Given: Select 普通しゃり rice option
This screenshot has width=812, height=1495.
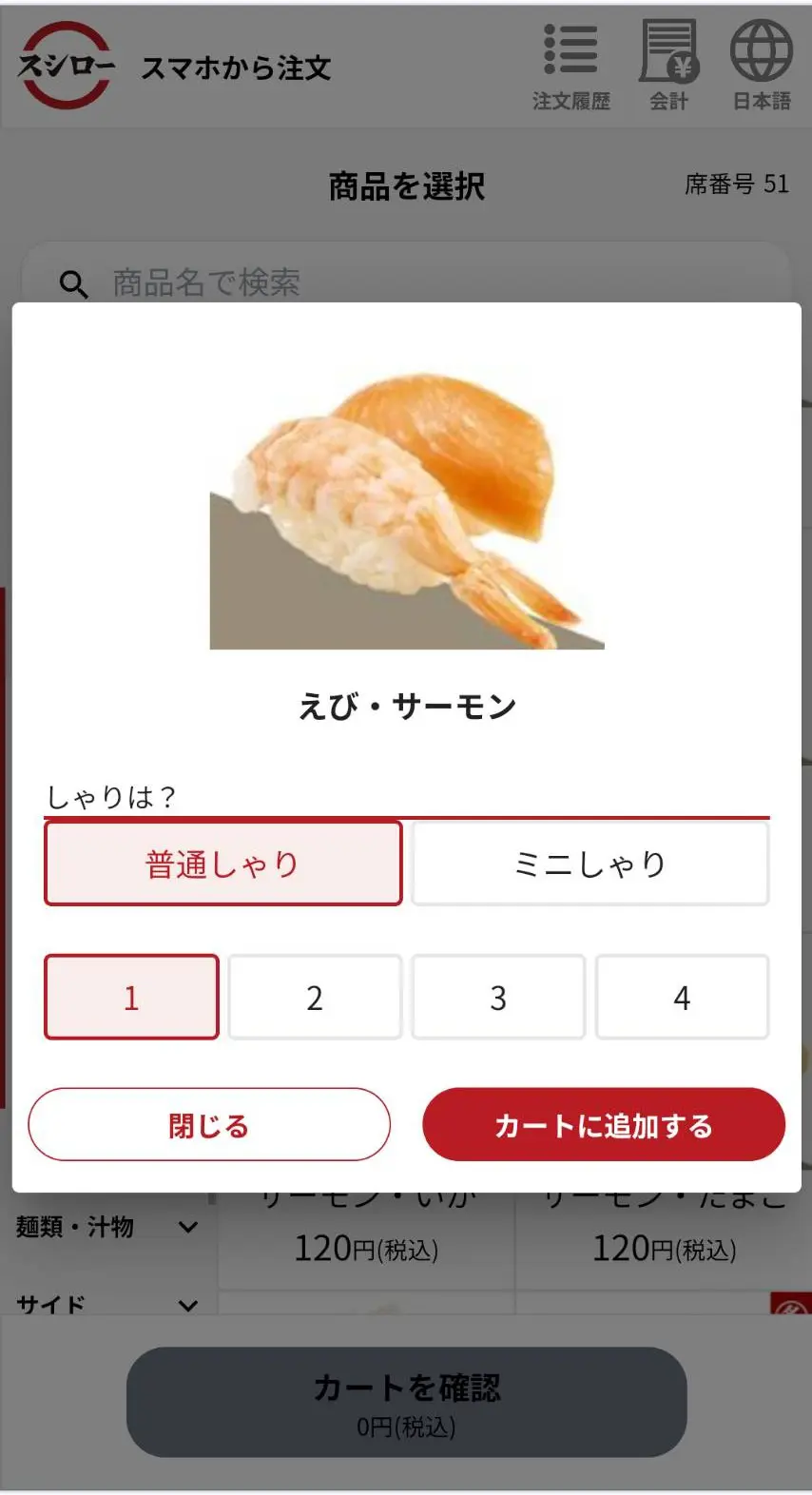Looking at the screenshot, I should 223,864.
